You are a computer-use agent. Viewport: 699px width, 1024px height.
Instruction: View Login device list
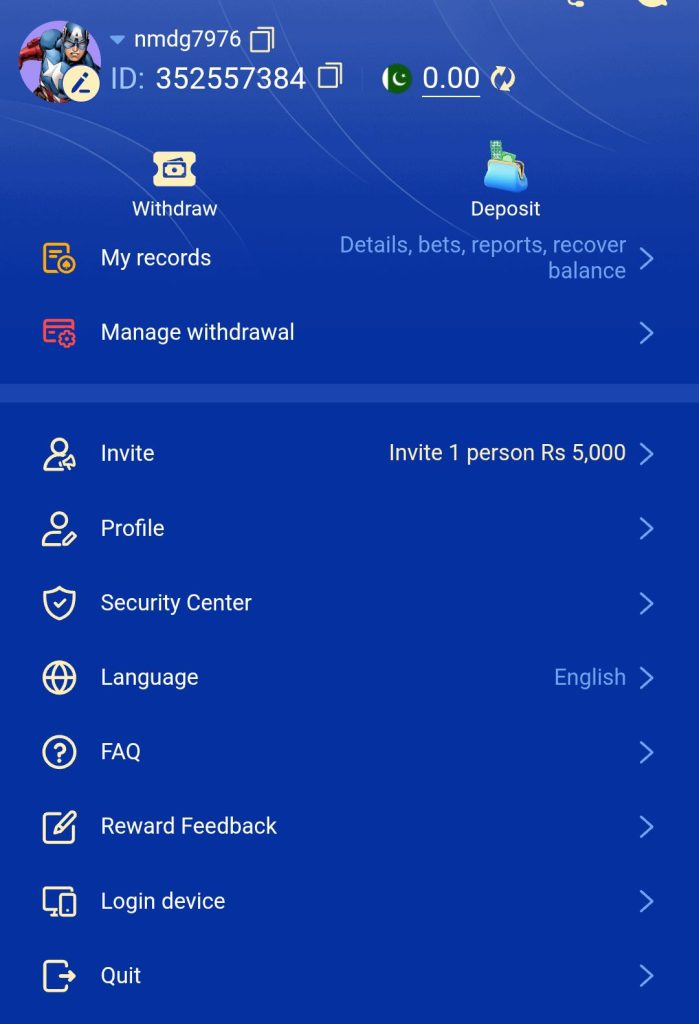tap(163, 901)
